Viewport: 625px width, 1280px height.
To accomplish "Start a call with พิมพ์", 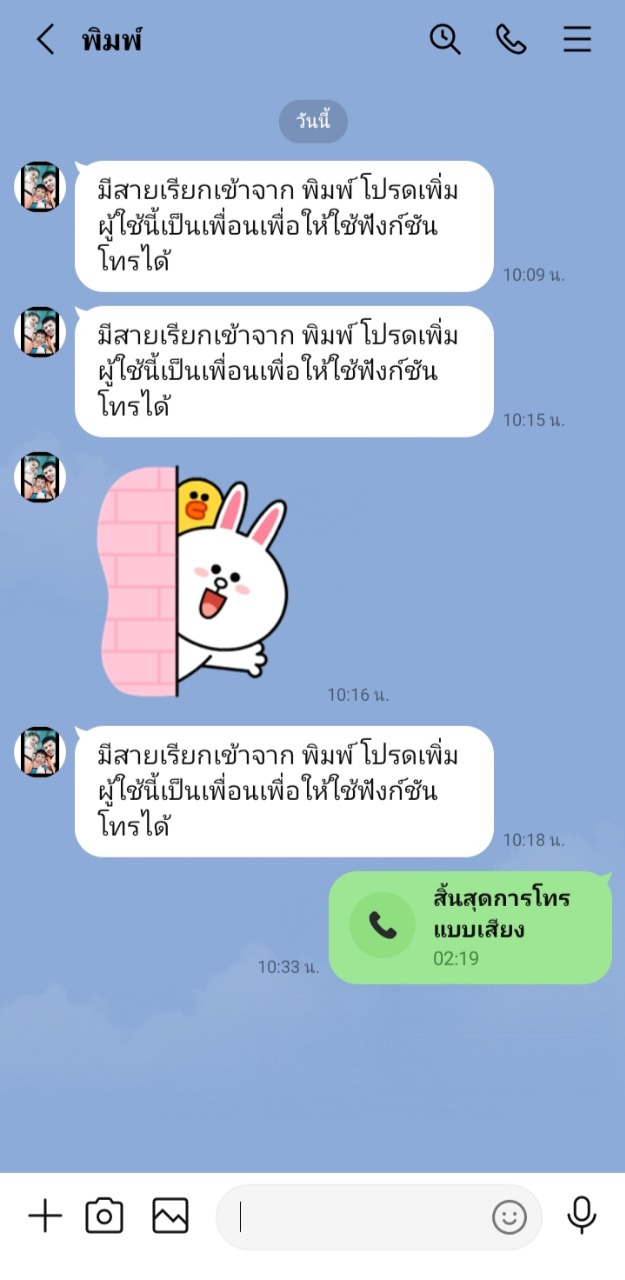I will tap(511, 39).
